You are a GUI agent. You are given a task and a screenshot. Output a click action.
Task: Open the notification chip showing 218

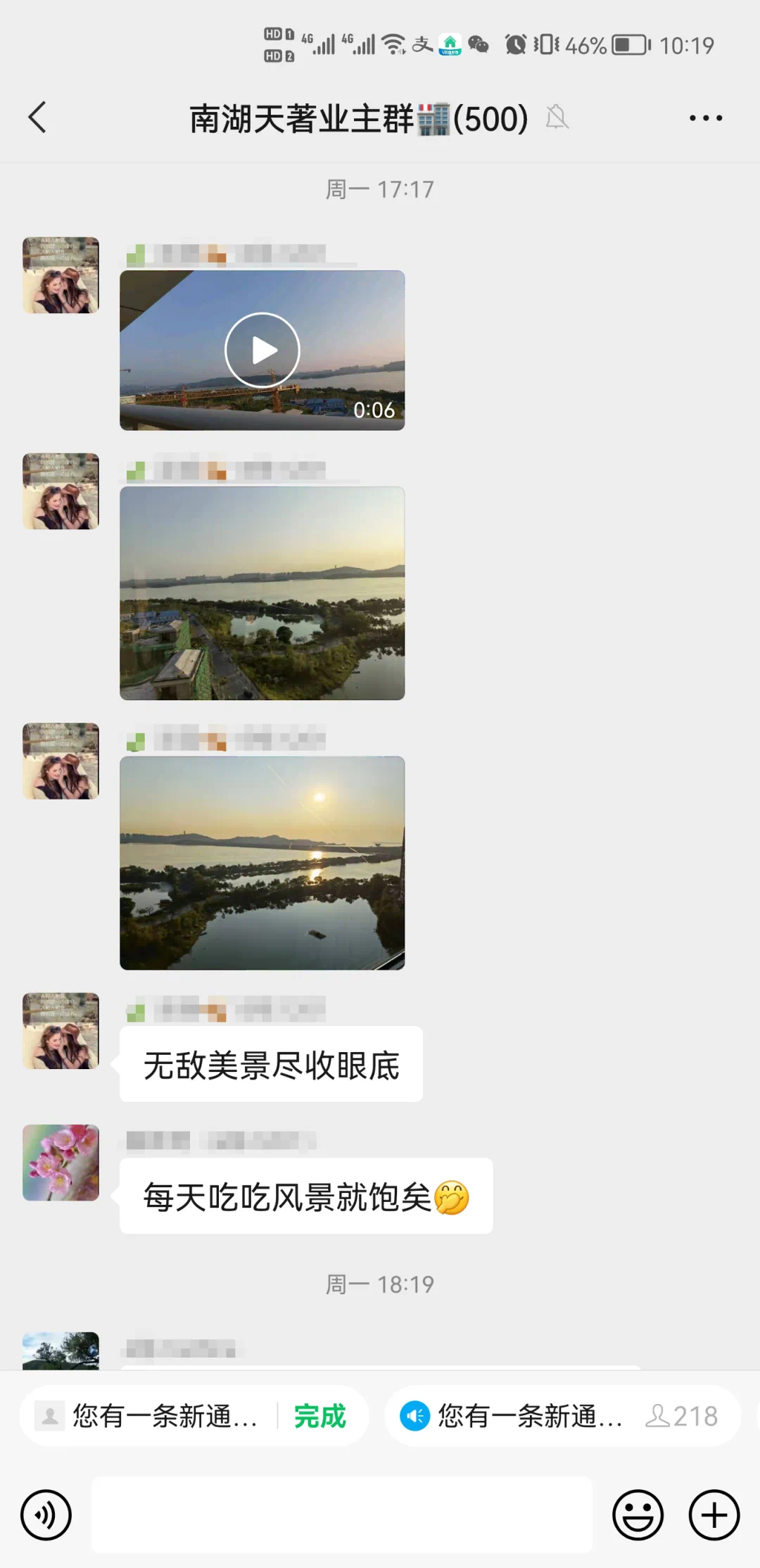coord(562,1416)
